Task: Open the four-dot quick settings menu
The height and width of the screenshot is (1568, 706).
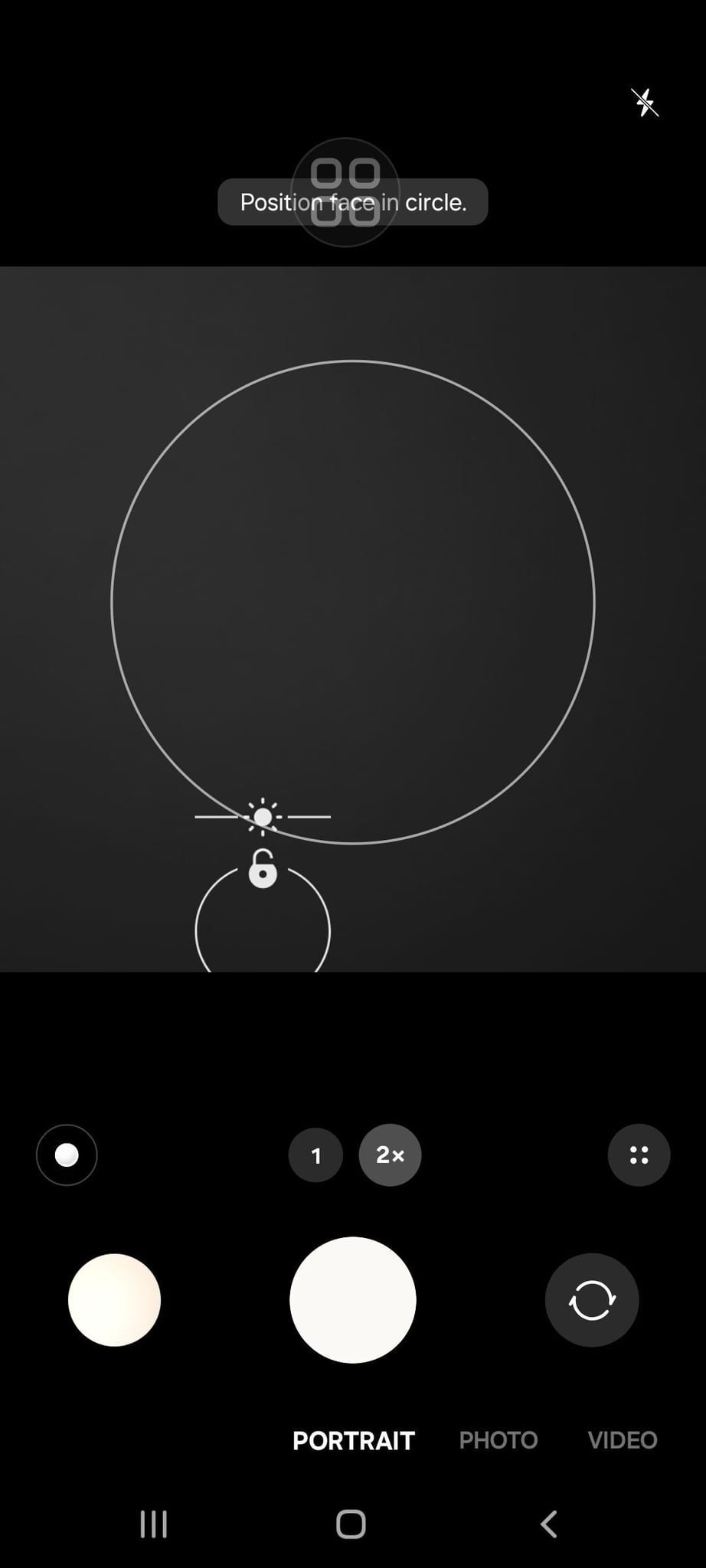Action: click(x=639, y=1155)
